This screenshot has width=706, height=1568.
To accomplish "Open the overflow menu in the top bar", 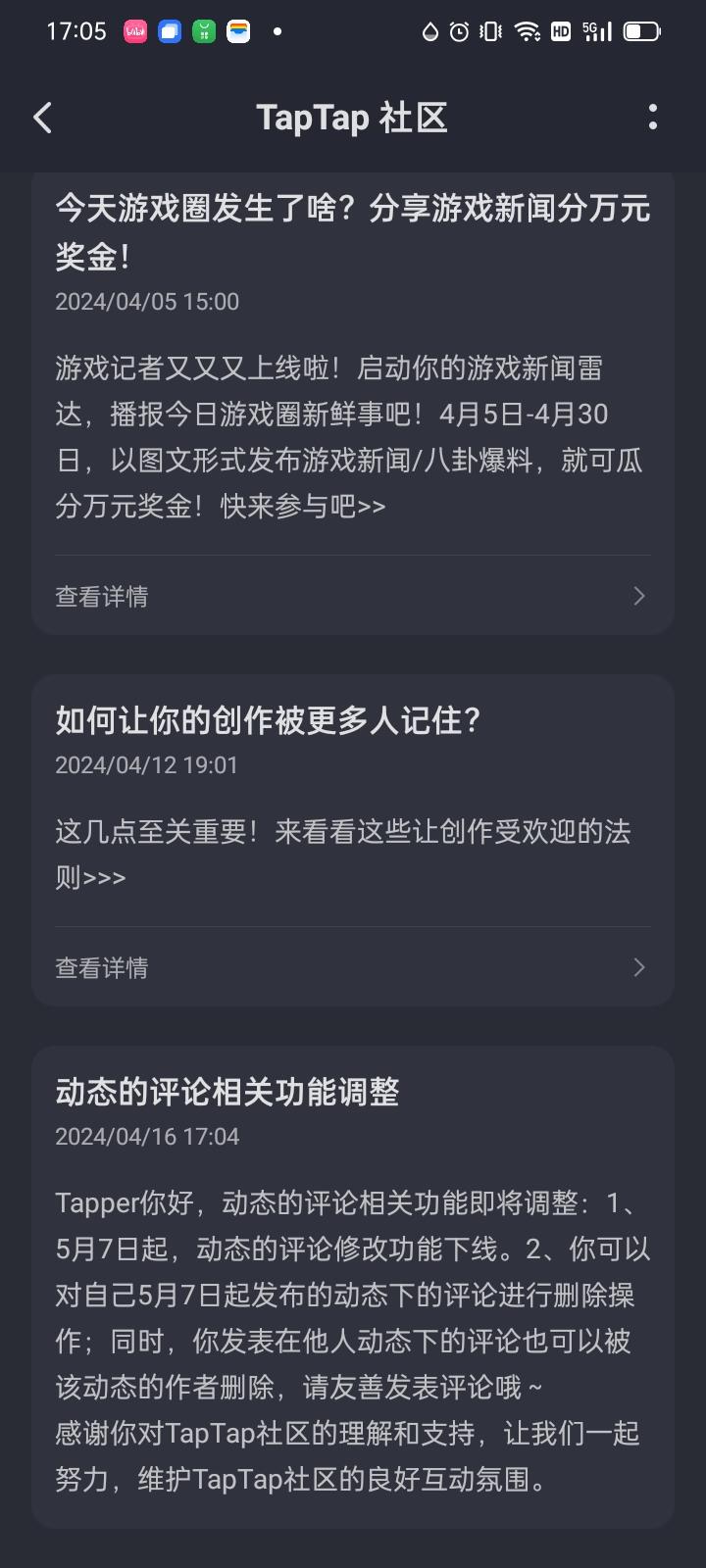I will pyautogui.click(x=653, y=119).
